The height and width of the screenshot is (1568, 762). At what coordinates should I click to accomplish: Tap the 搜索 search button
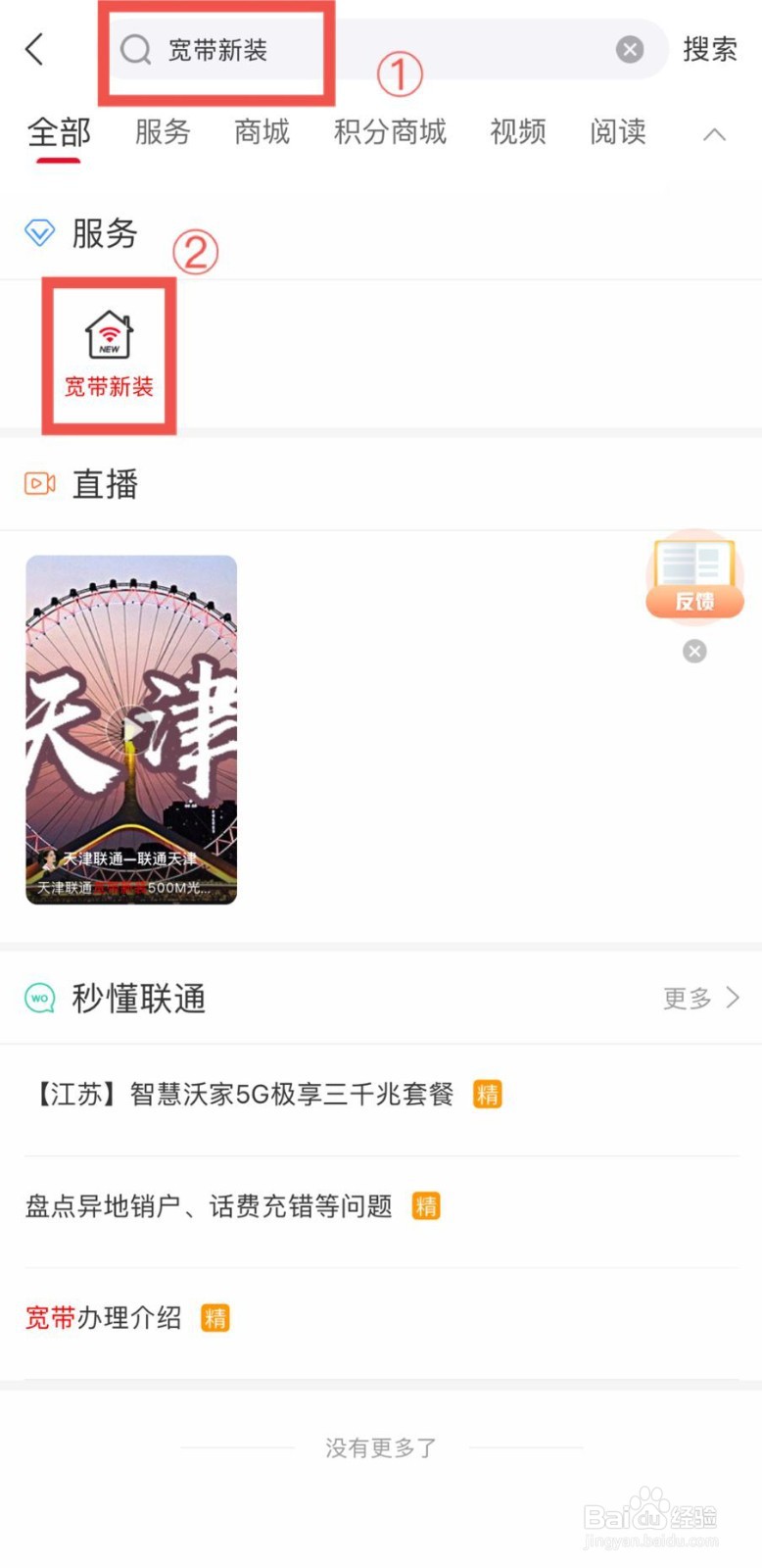pos(709,49)
